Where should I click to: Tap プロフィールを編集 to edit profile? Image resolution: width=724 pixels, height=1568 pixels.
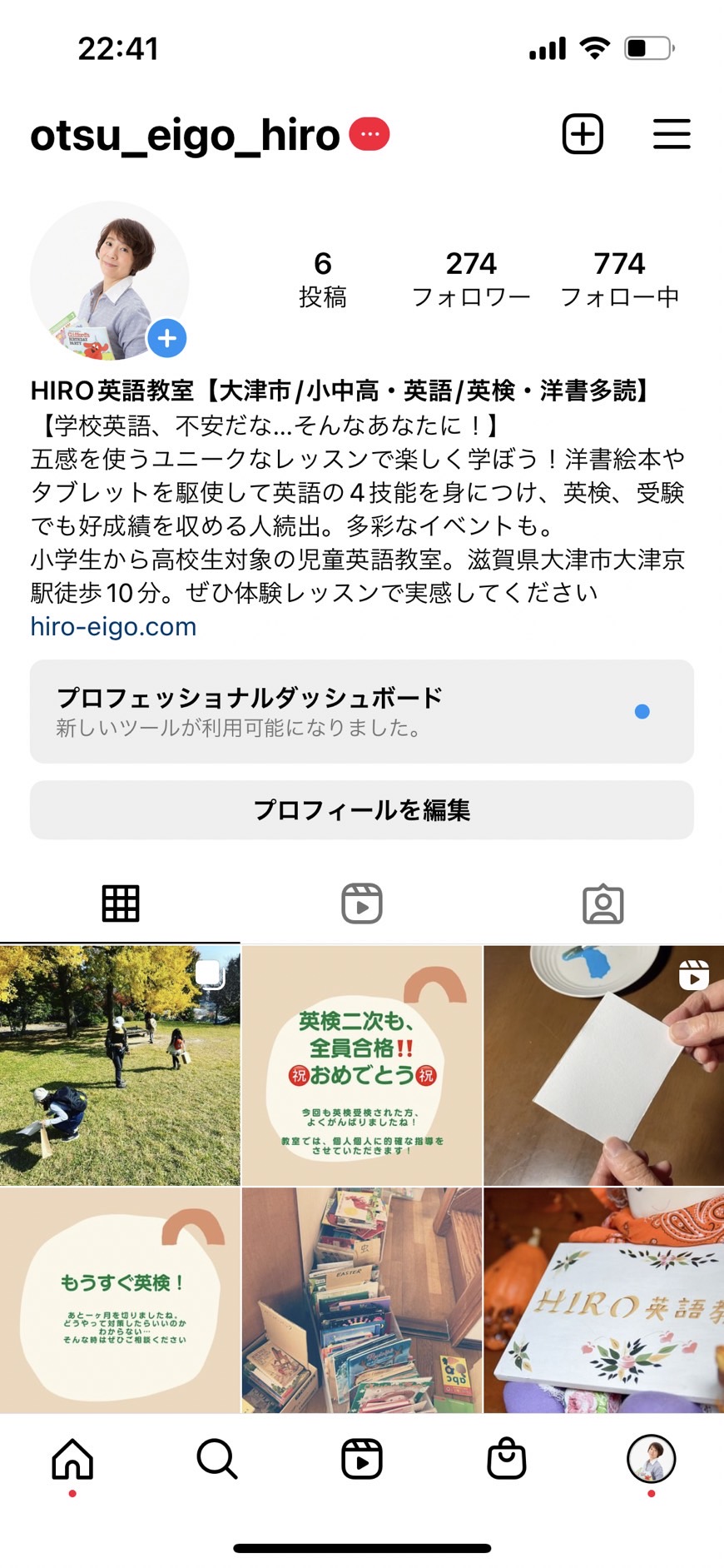(x=362, y=809)
